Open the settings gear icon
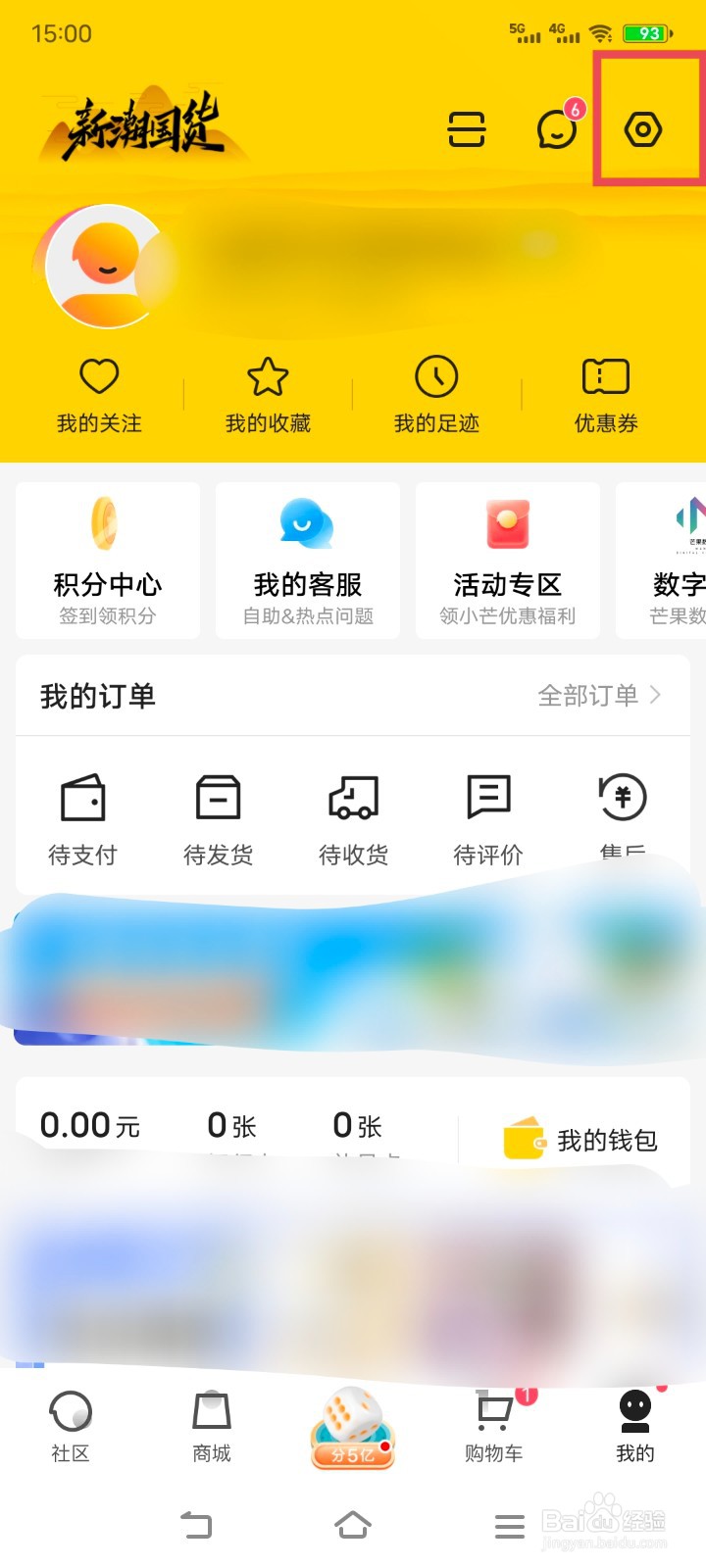 (643, 129)
